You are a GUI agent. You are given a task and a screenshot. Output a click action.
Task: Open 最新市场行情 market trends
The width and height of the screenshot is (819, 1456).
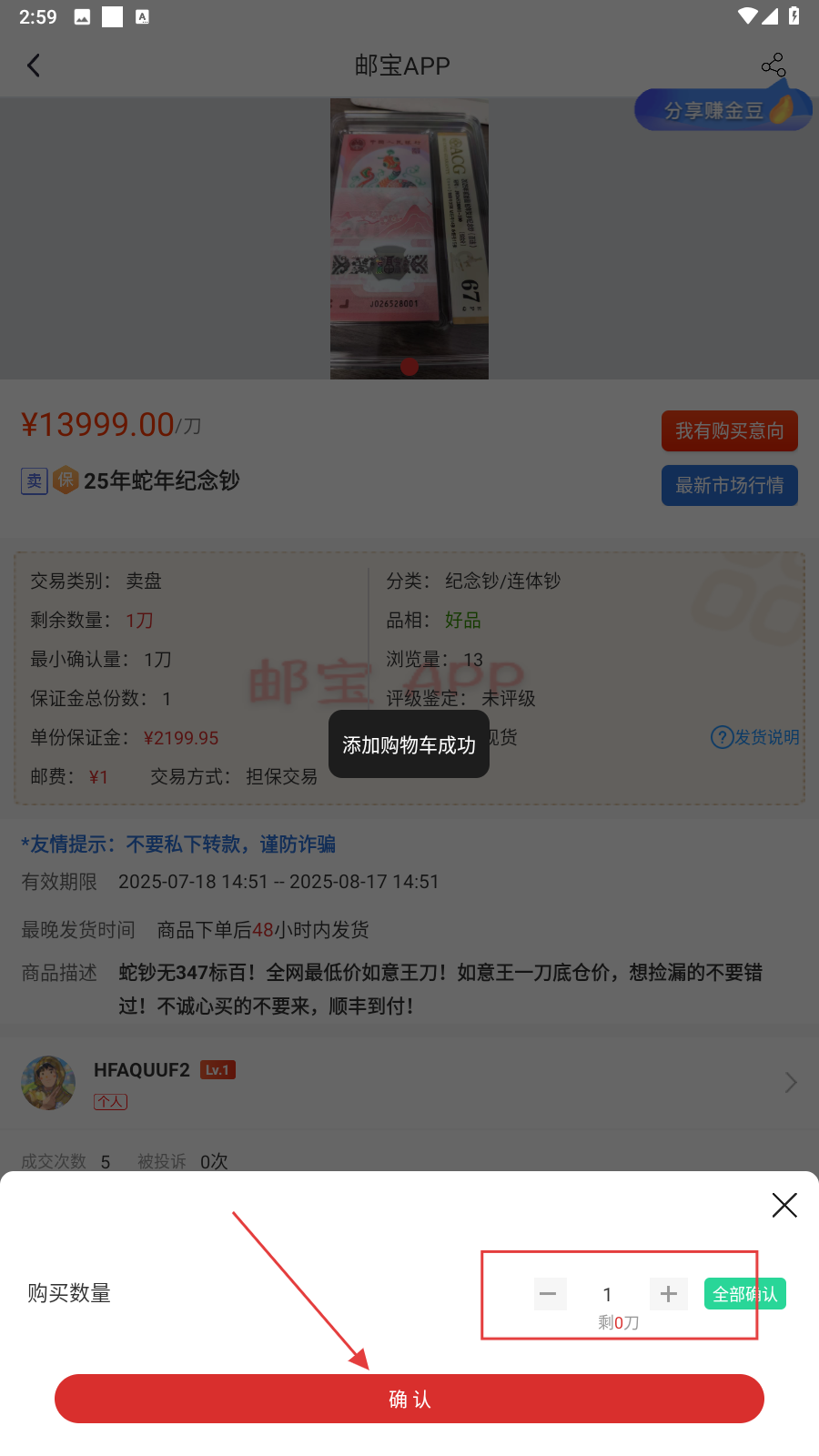pos(729,485)
